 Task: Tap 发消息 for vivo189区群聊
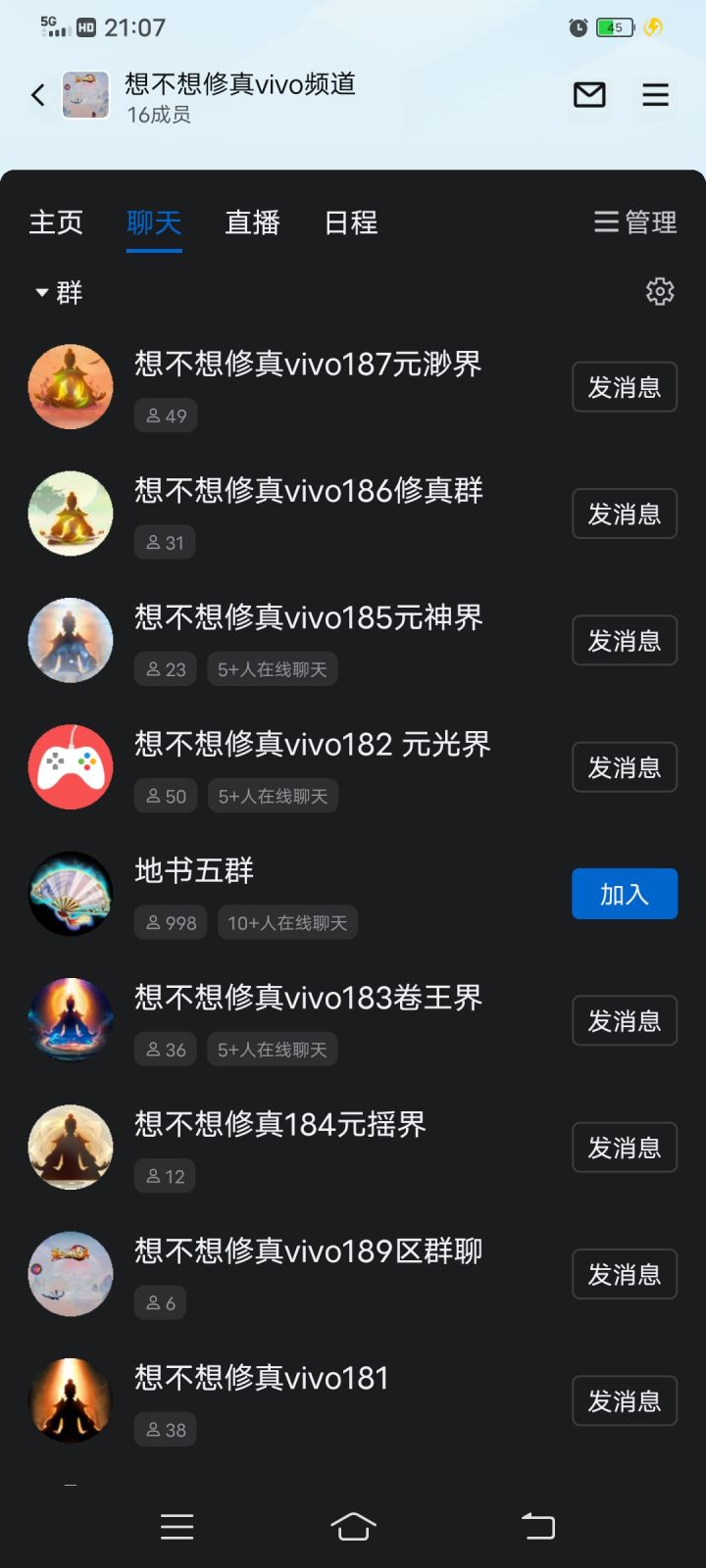coord(625,1274)
